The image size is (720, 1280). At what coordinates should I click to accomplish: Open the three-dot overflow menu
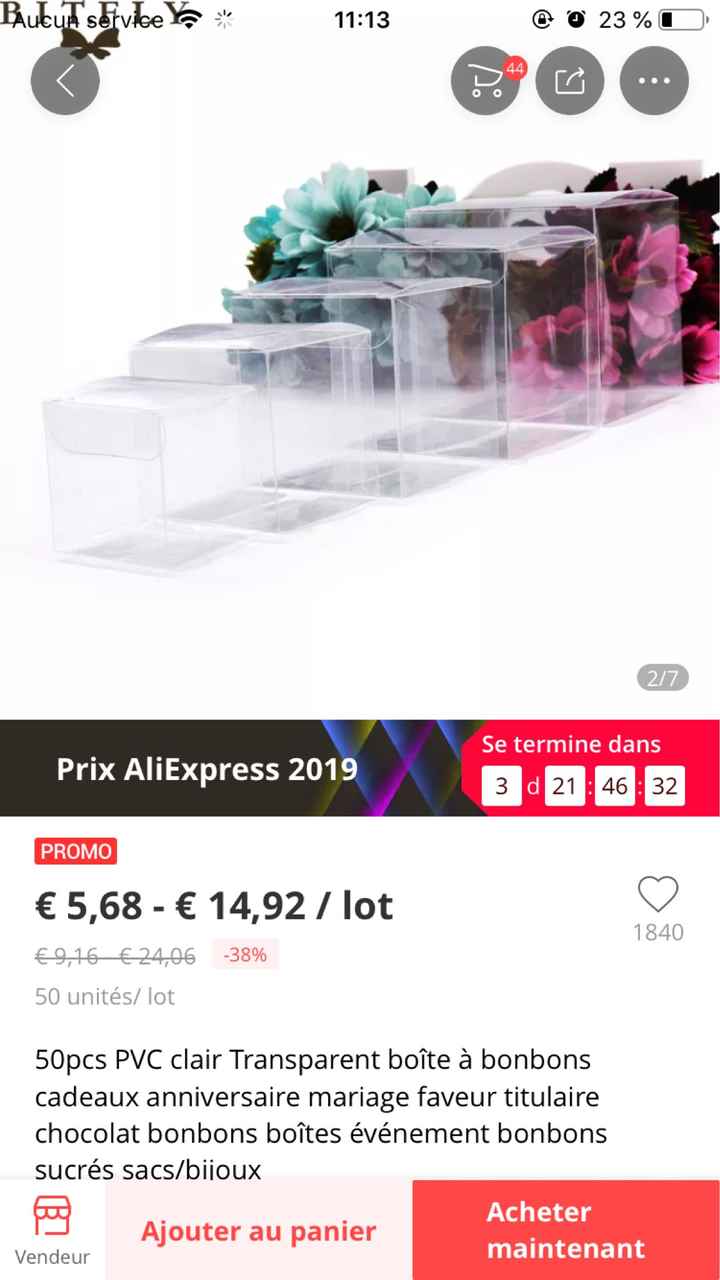coord(654,80)
